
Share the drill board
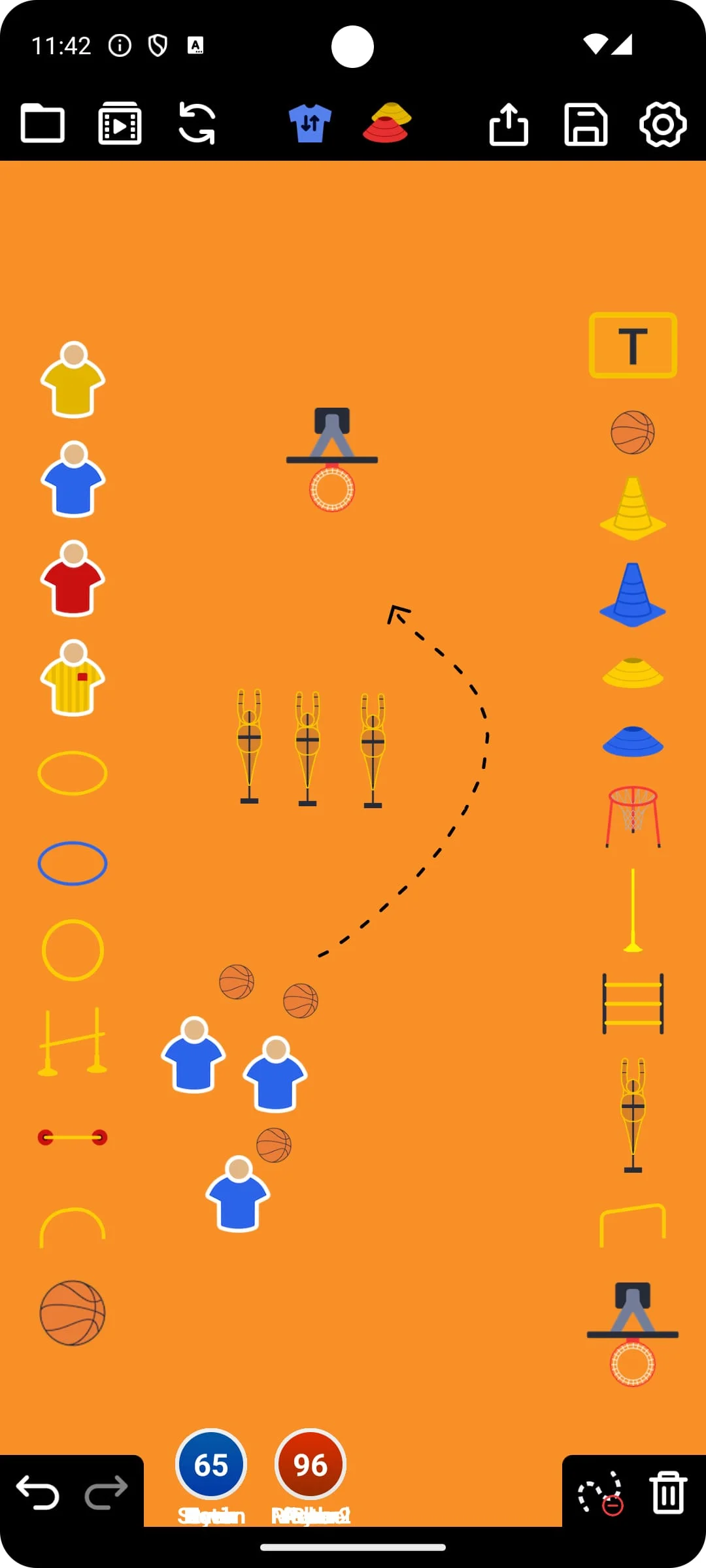[509, 123]
